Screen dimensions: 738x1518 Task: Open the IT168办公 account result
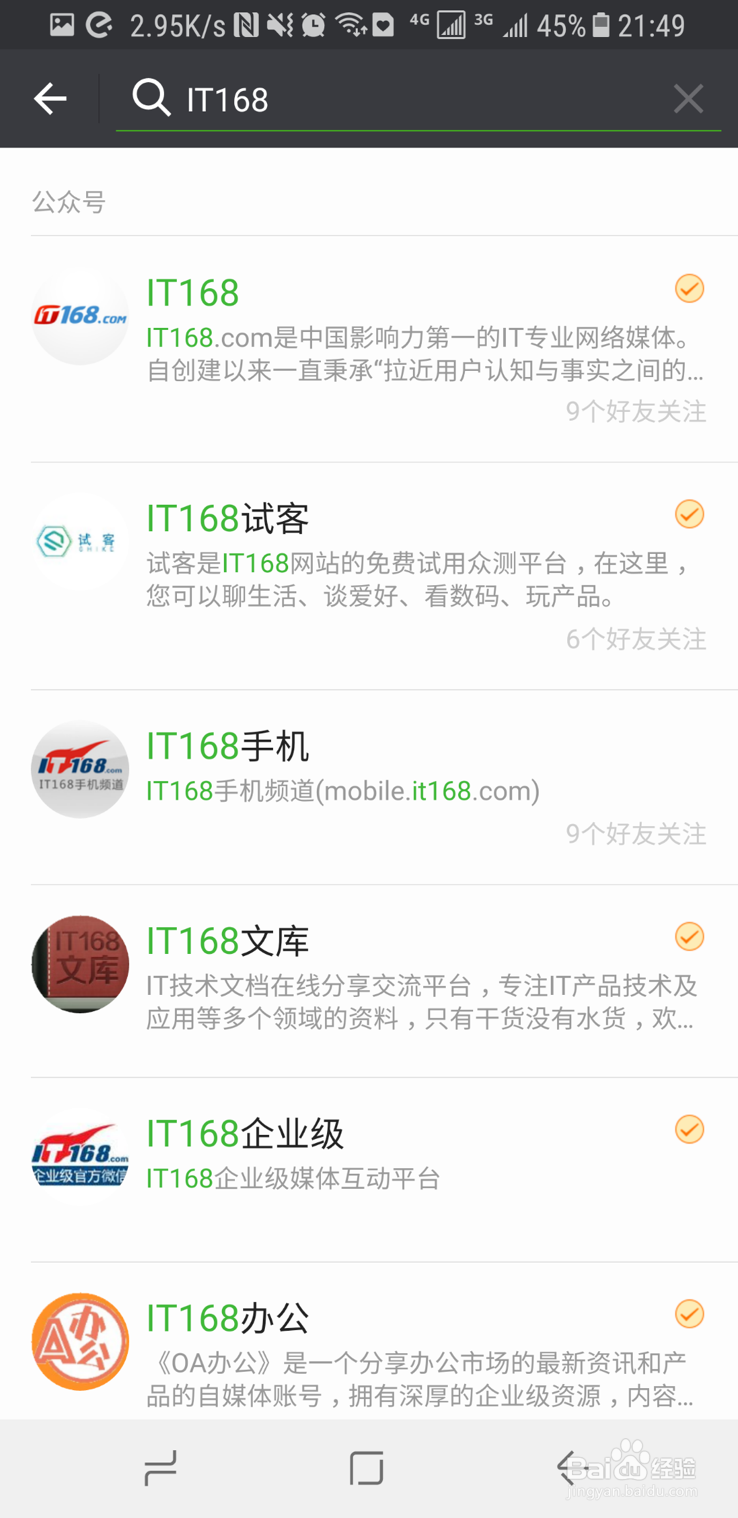pyautogui.click(x=369, y=1341)
